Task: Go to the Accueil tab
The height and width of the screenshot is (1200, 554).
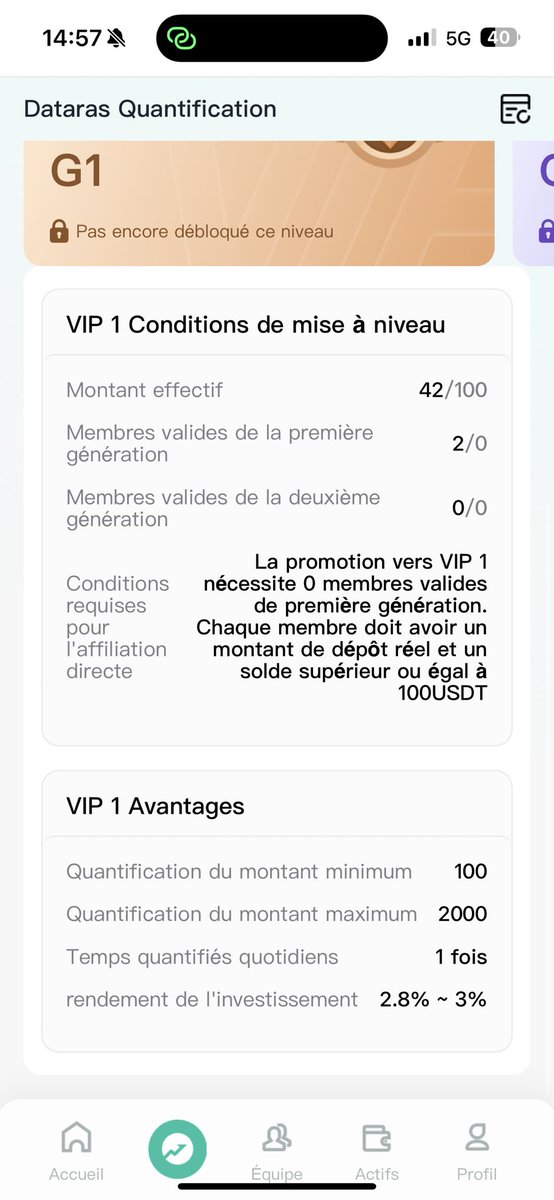Action: pos(76,1151)
